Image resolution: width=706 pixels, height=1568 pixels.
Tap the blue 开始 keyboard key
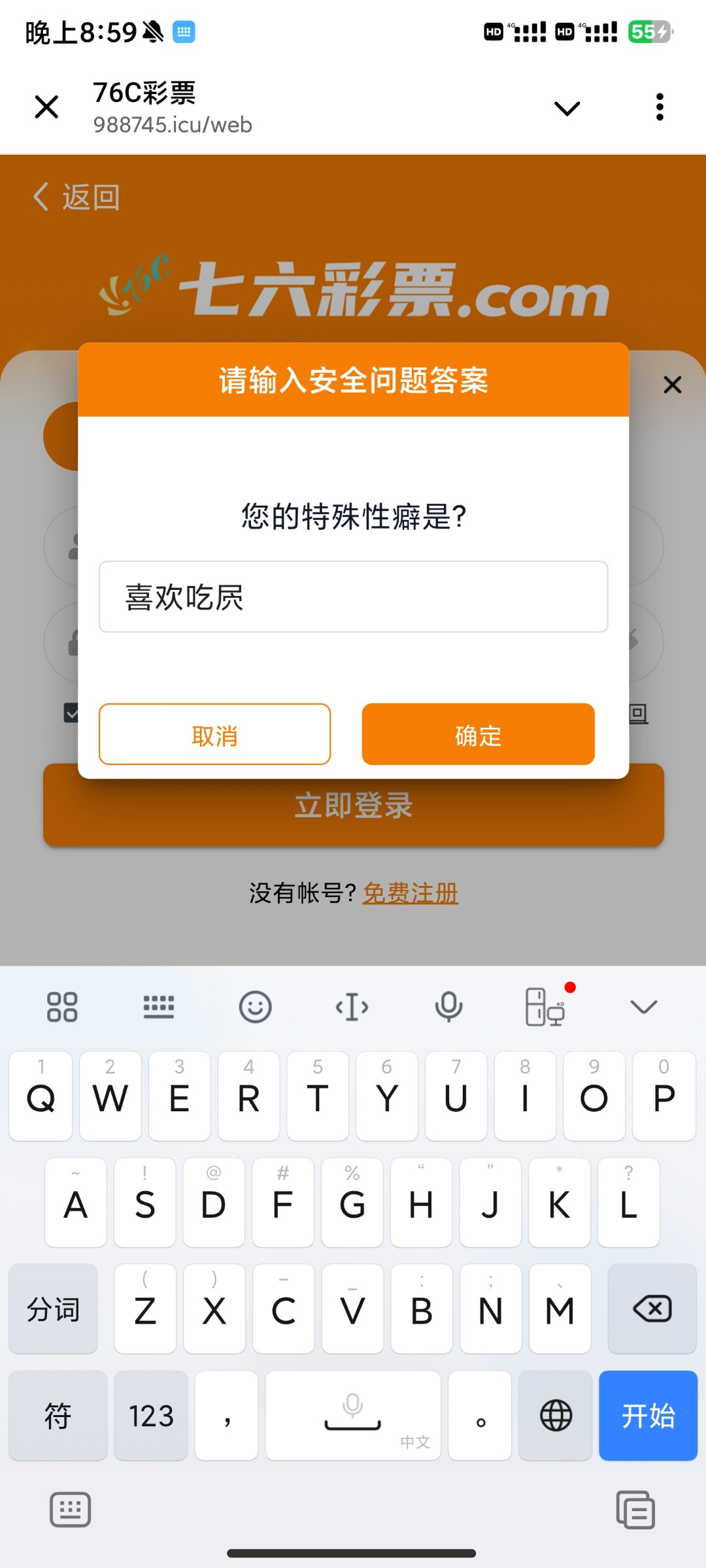[x=648, y=1416]
